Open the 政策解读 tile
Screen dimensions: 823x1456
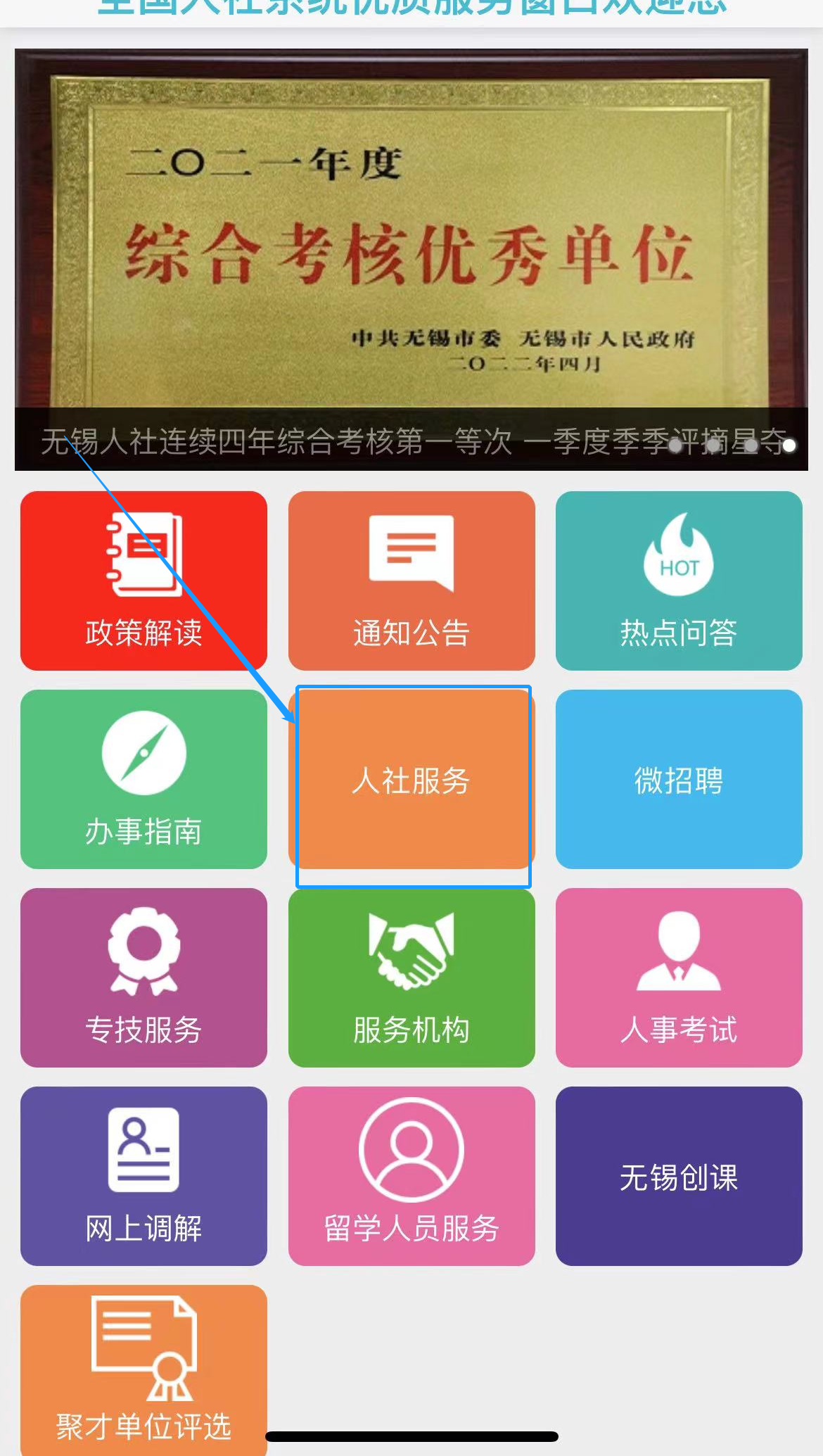pyautogui.click(x=143, y=580)
